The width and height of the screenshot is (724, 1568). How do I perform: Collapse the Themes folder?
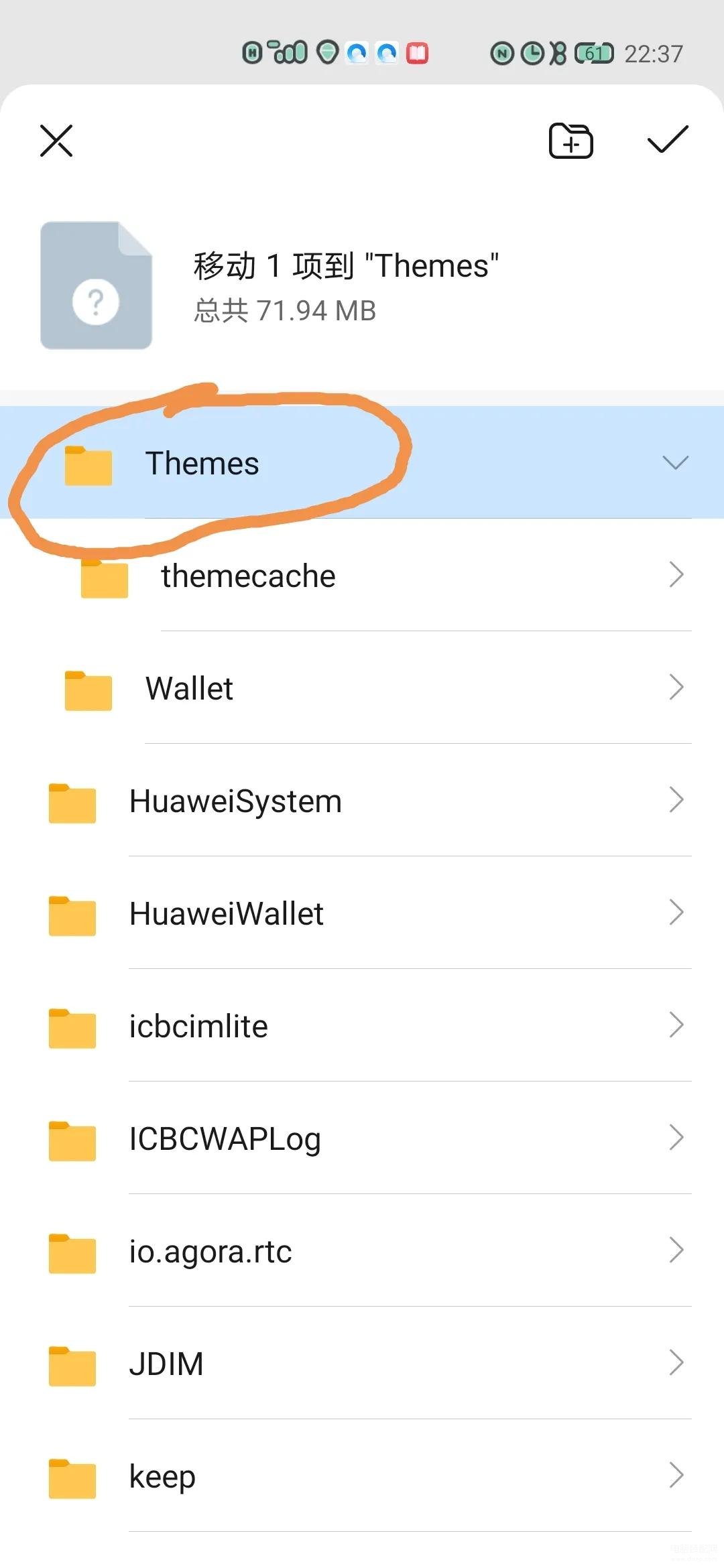coord(675,462)
